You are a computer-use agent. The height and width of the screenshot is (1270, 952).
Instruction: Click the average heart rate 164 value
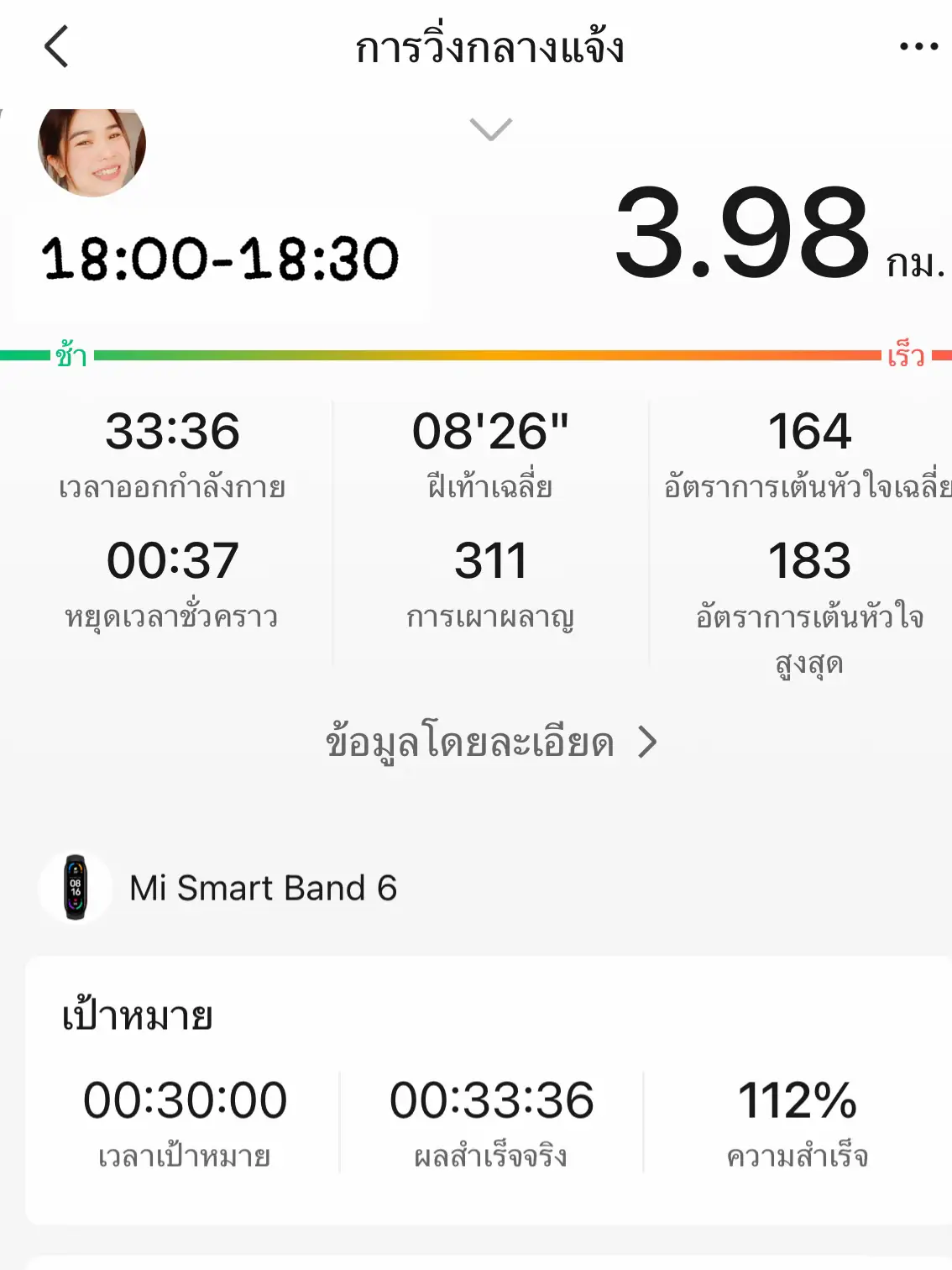point(810,433)
